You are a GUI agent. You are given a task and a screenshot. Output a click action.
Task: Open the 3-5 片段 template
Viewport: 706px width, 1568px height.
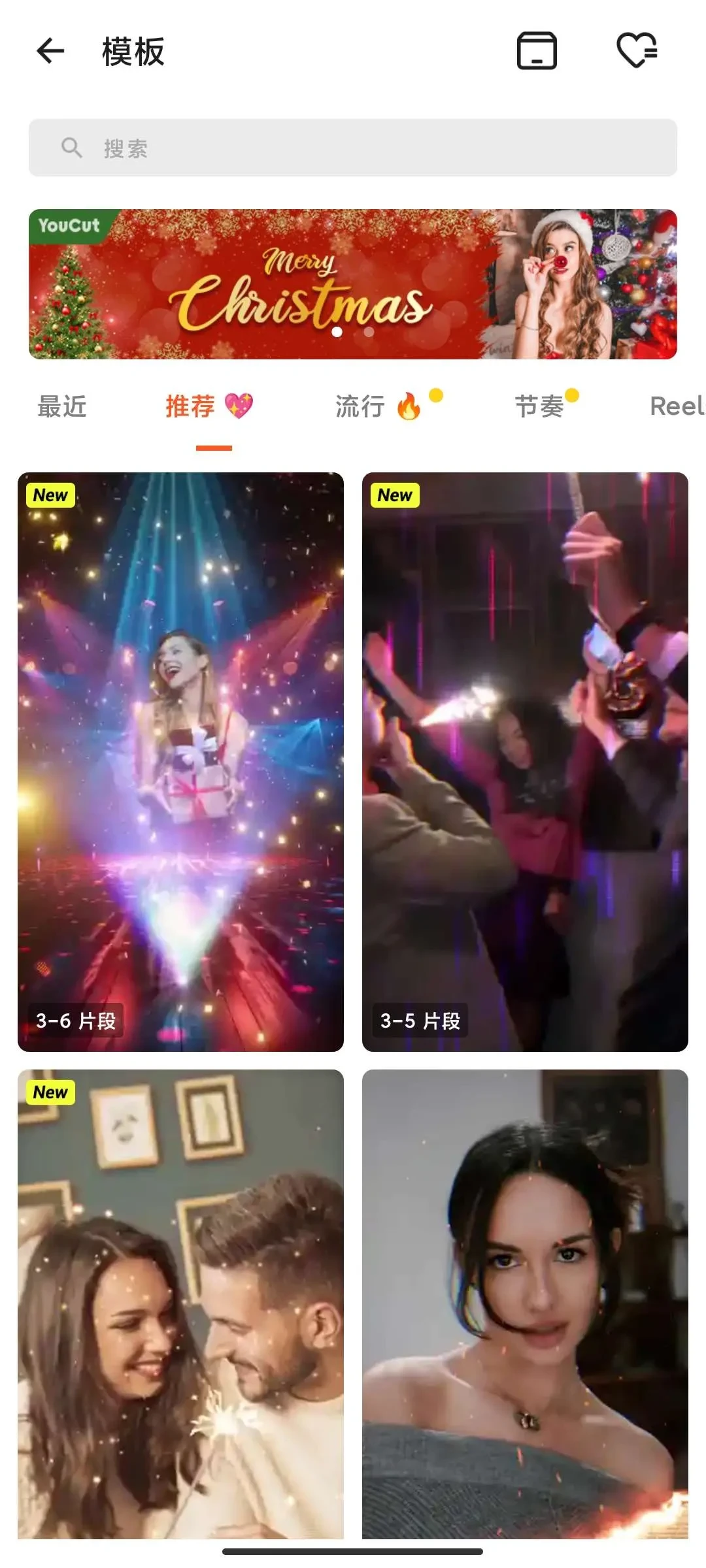pyautogui.click(x=525, y=761)
